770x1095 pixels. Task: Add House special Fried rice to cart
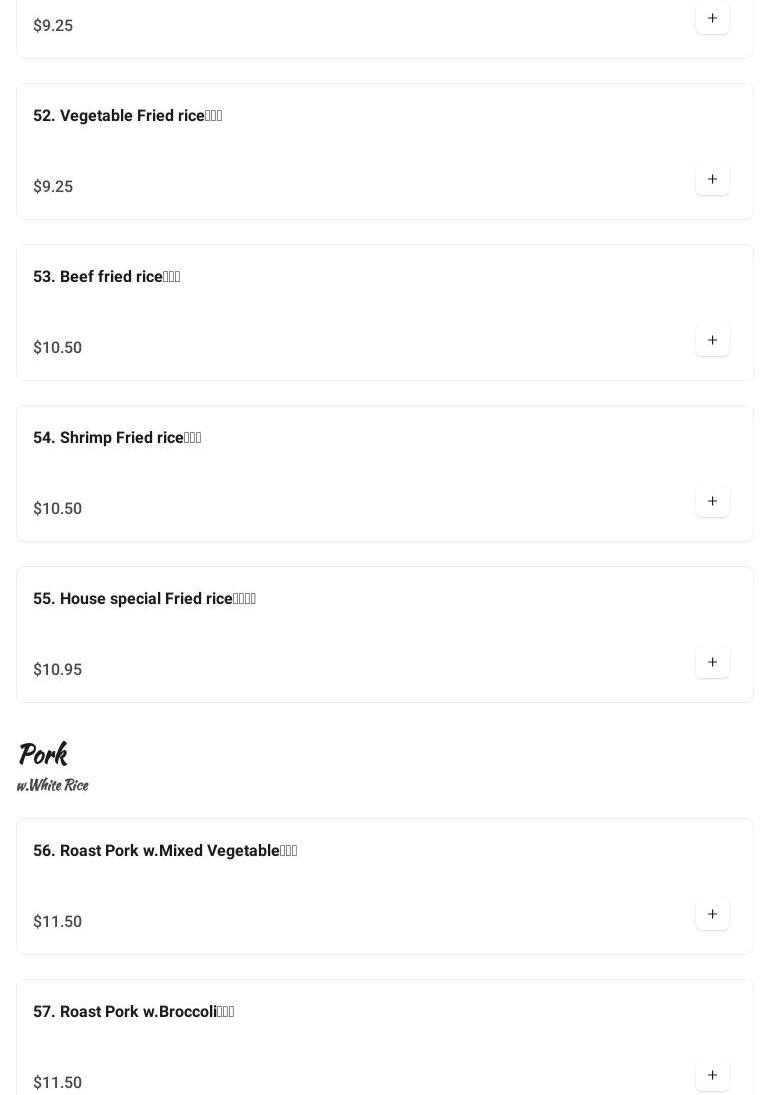click(x=712, y=663)
